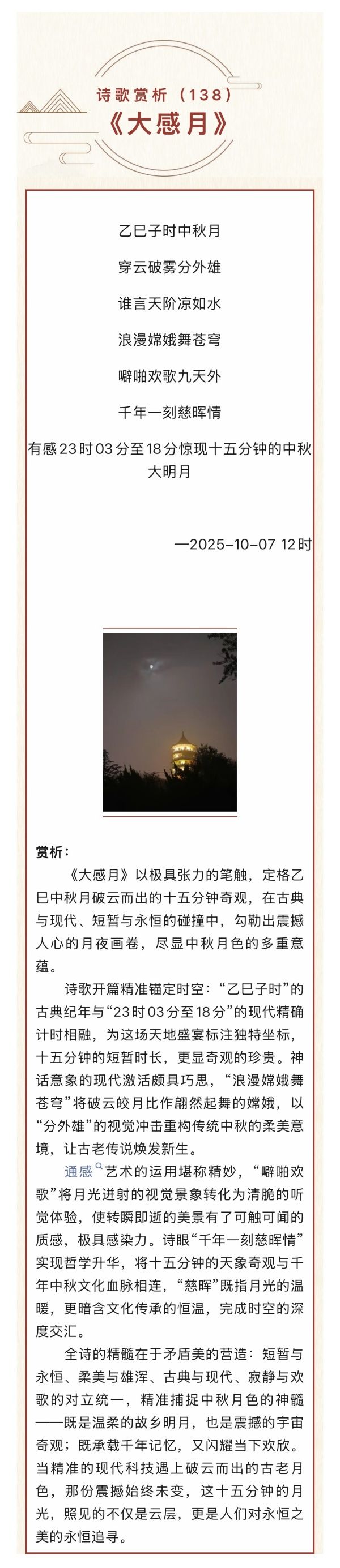Screen dimensions: 340x1568
Task: View the moon and pagoda photo
Action: [x=169, y=721]
